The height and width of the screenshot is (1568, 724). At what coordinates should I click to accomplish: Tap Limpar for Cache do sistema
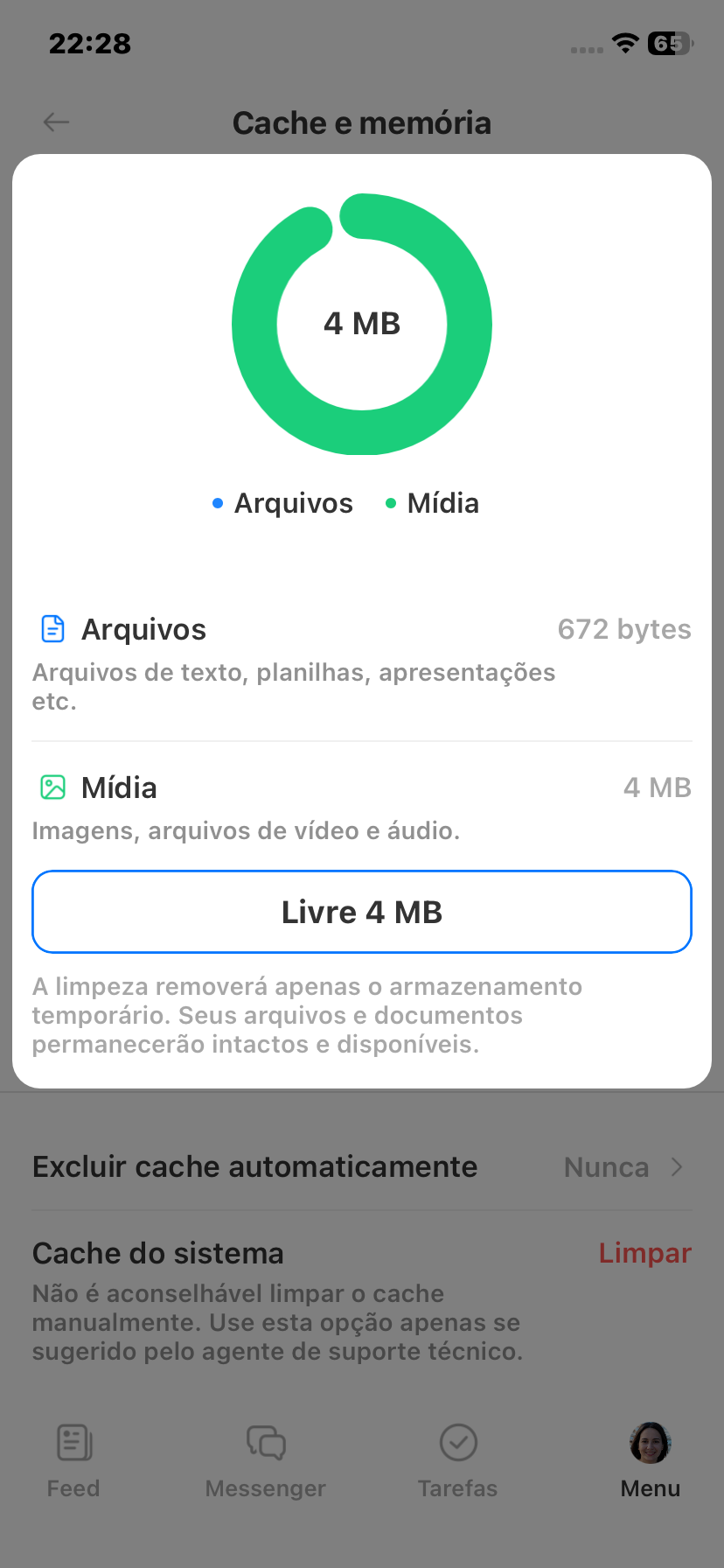pyautogui.click(x=644, y=1253)
